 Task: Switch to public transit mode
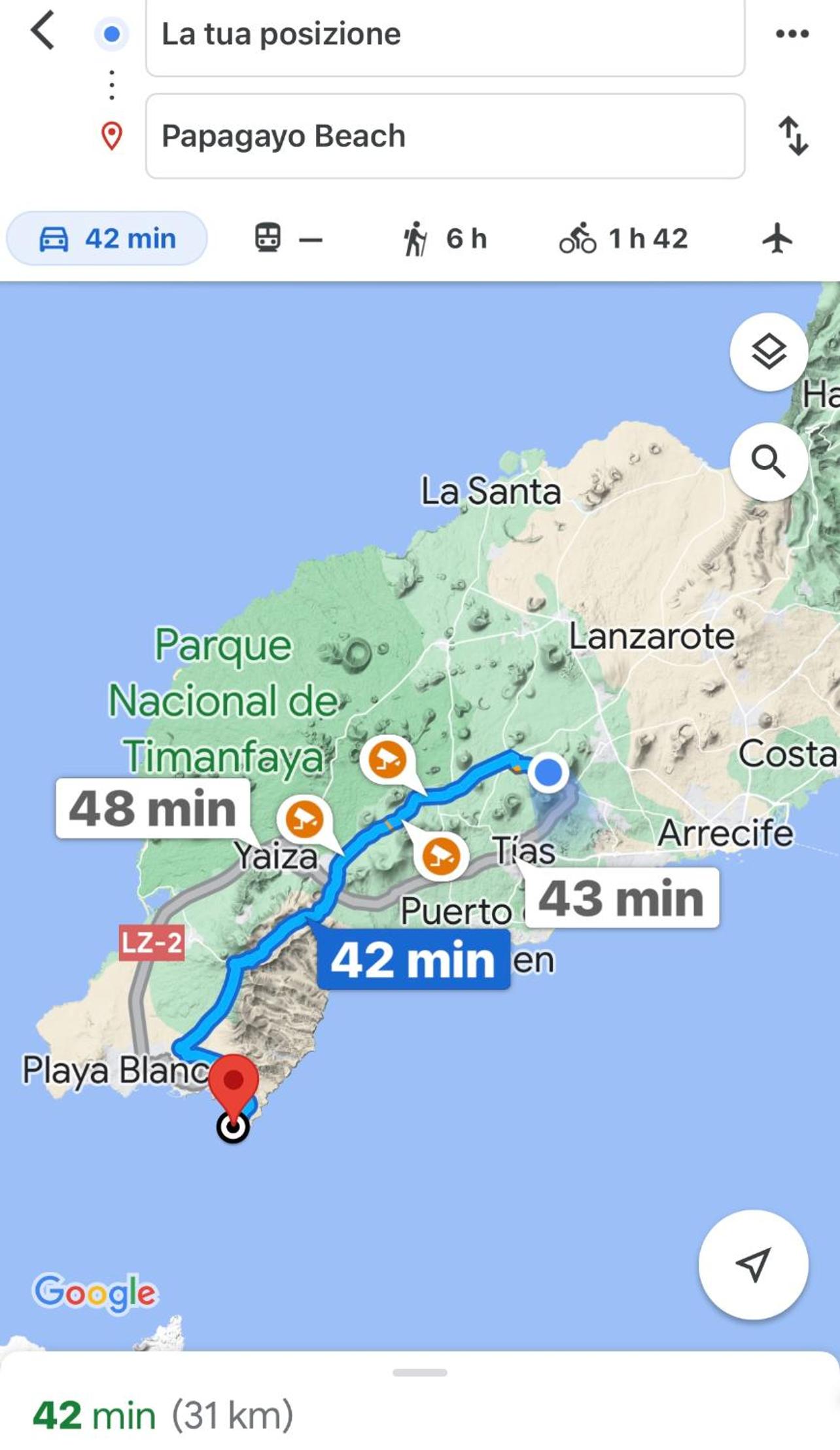pyautogui.click(x=288, y=238)
